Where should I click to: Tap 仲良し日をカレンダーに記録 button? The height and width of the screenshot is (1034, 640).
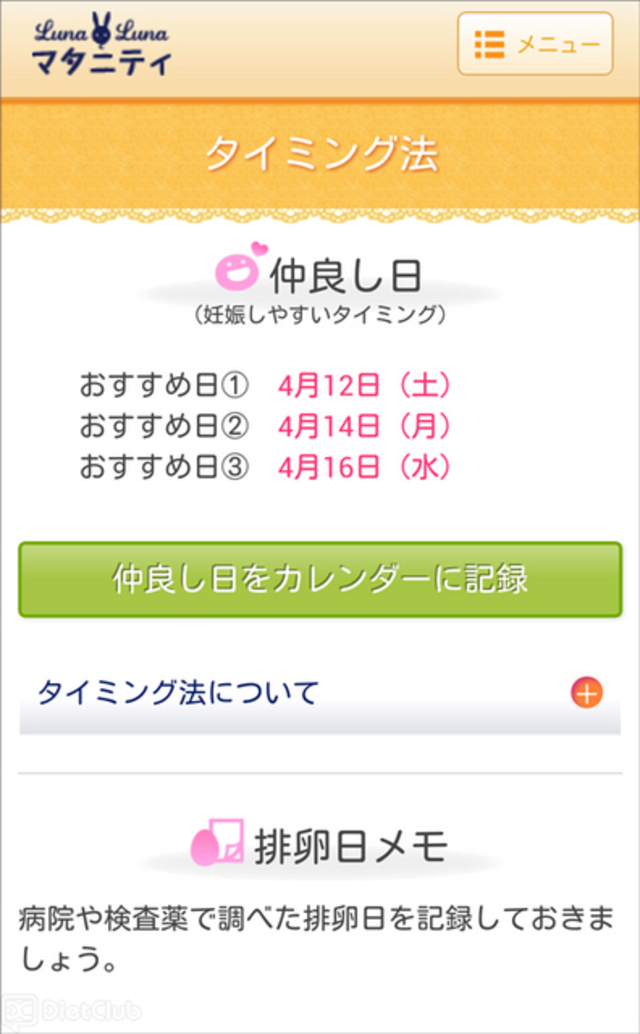(320, 580)
